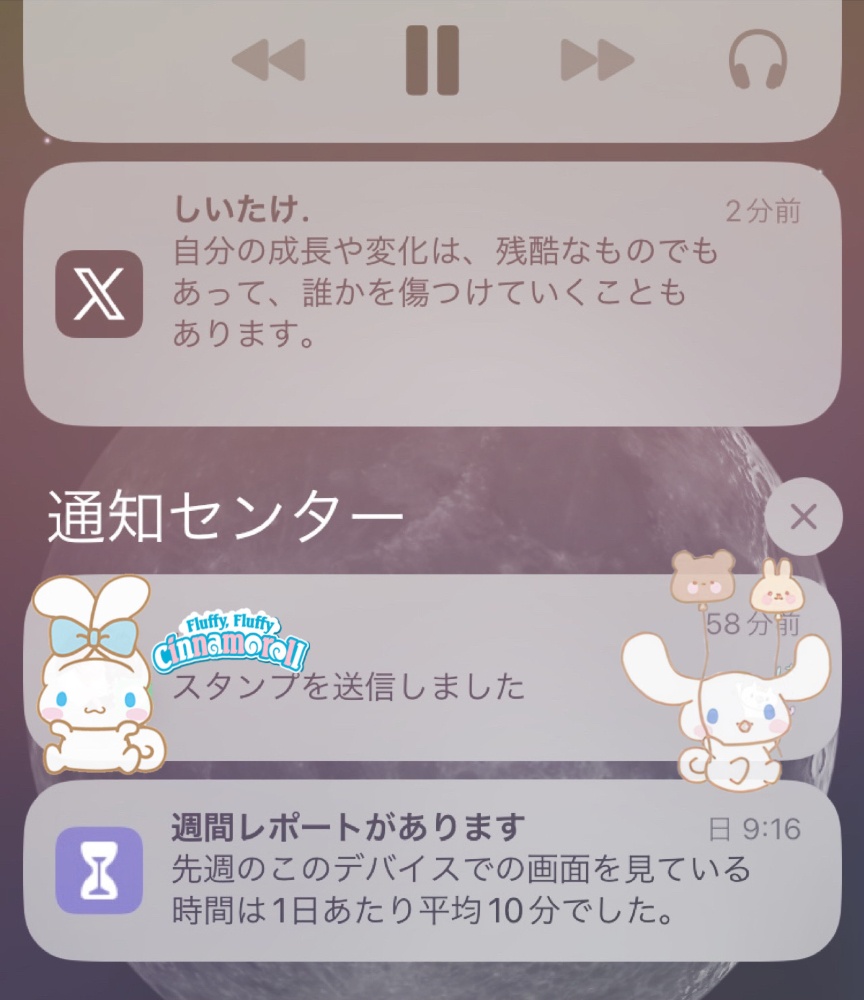Skip forward to the next track
The image size is (864, 1000).
[597, 60]
